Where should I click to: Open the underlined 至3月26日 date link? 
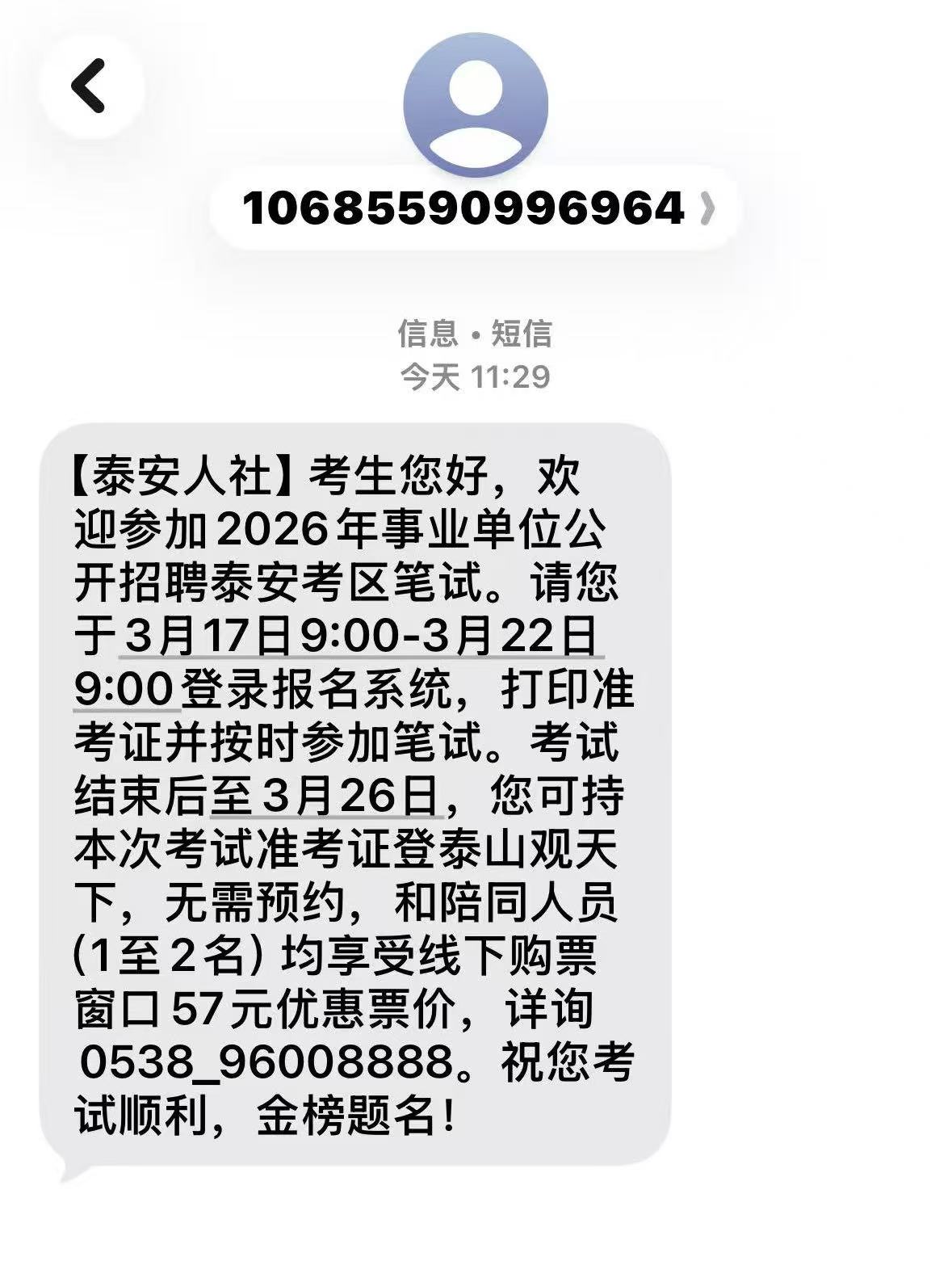pos(324,796)
